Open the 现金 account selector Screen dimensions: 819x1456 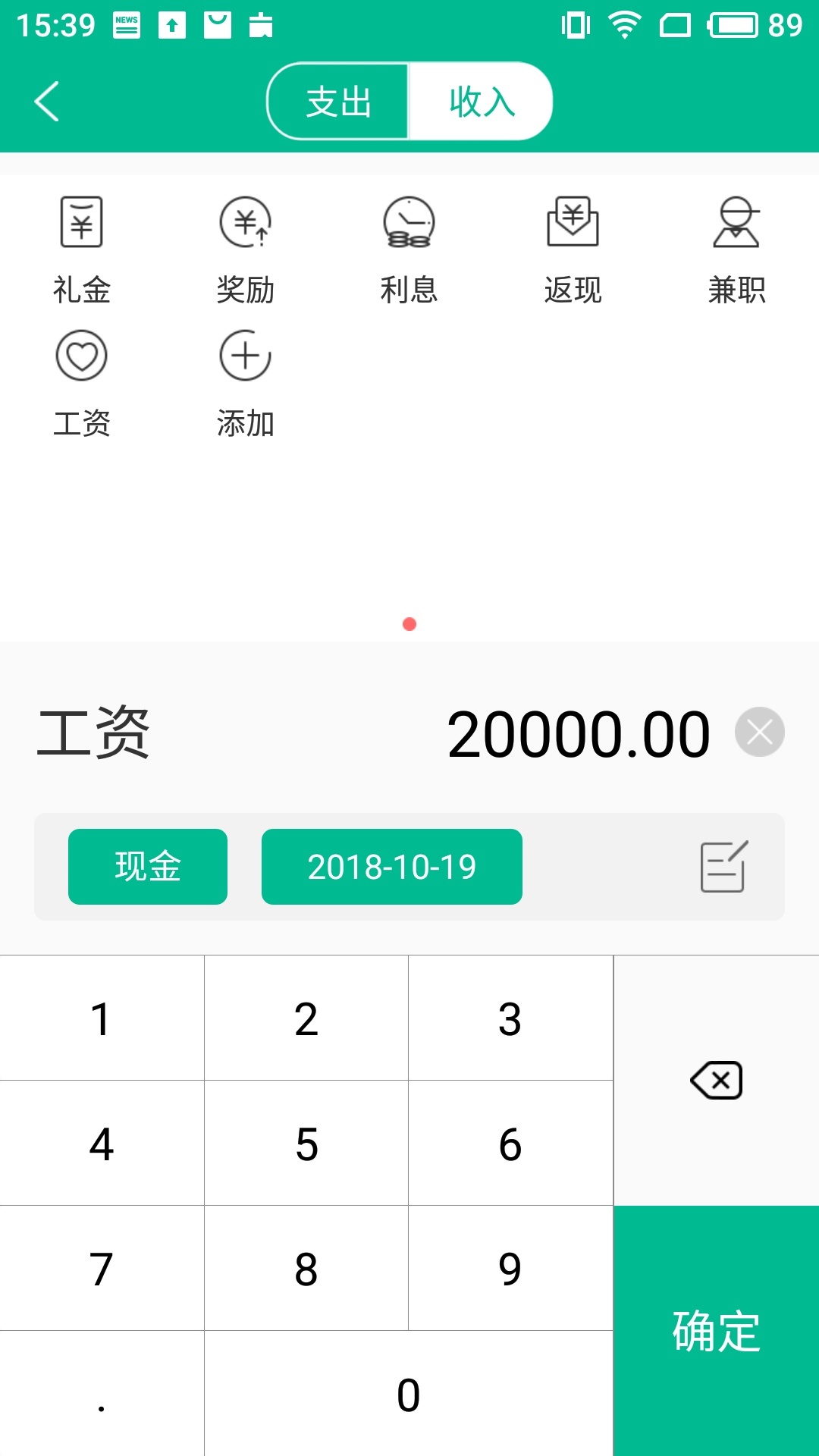pos(147,867)
